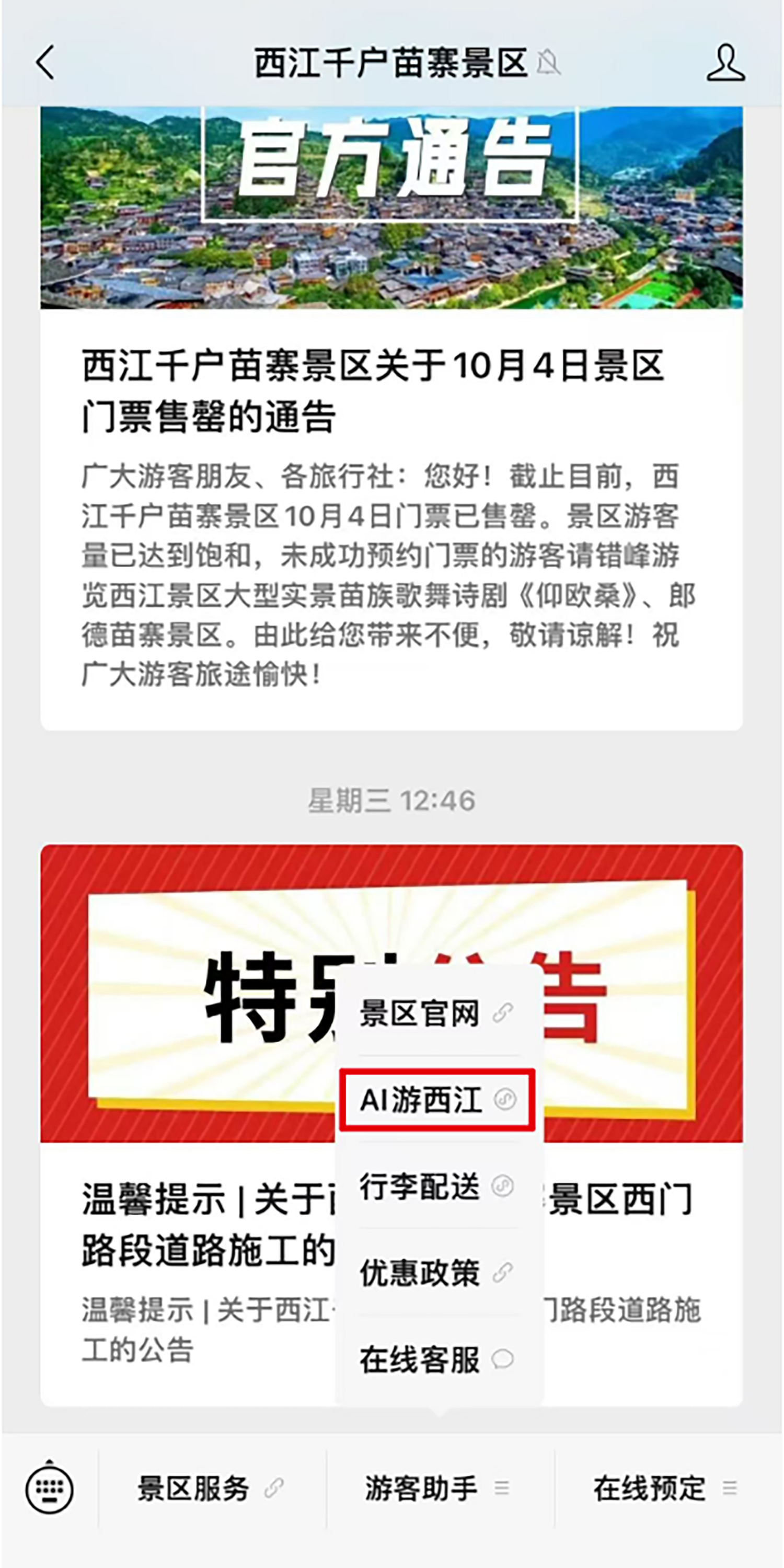
Task: Go back from the 西江千户苗寨景区 chat
Action: click(x=45, y=62)
